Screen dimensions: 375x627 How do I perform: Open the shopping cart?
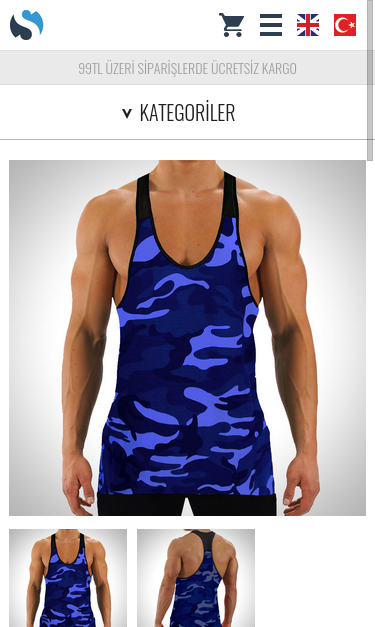(231, 25)
